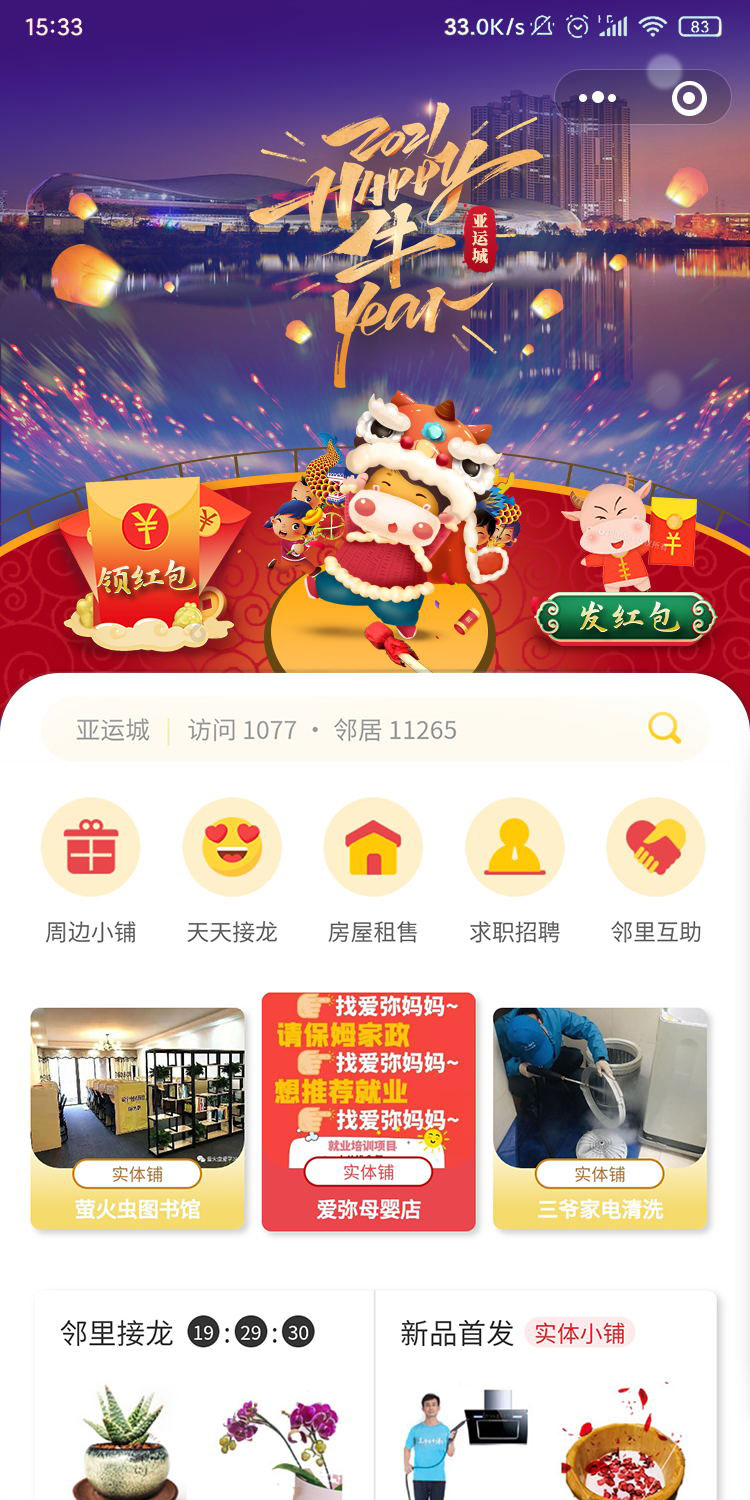Open the search magnifier icon
This screenshot has height=1500, width=750.
tap(664, 728)
